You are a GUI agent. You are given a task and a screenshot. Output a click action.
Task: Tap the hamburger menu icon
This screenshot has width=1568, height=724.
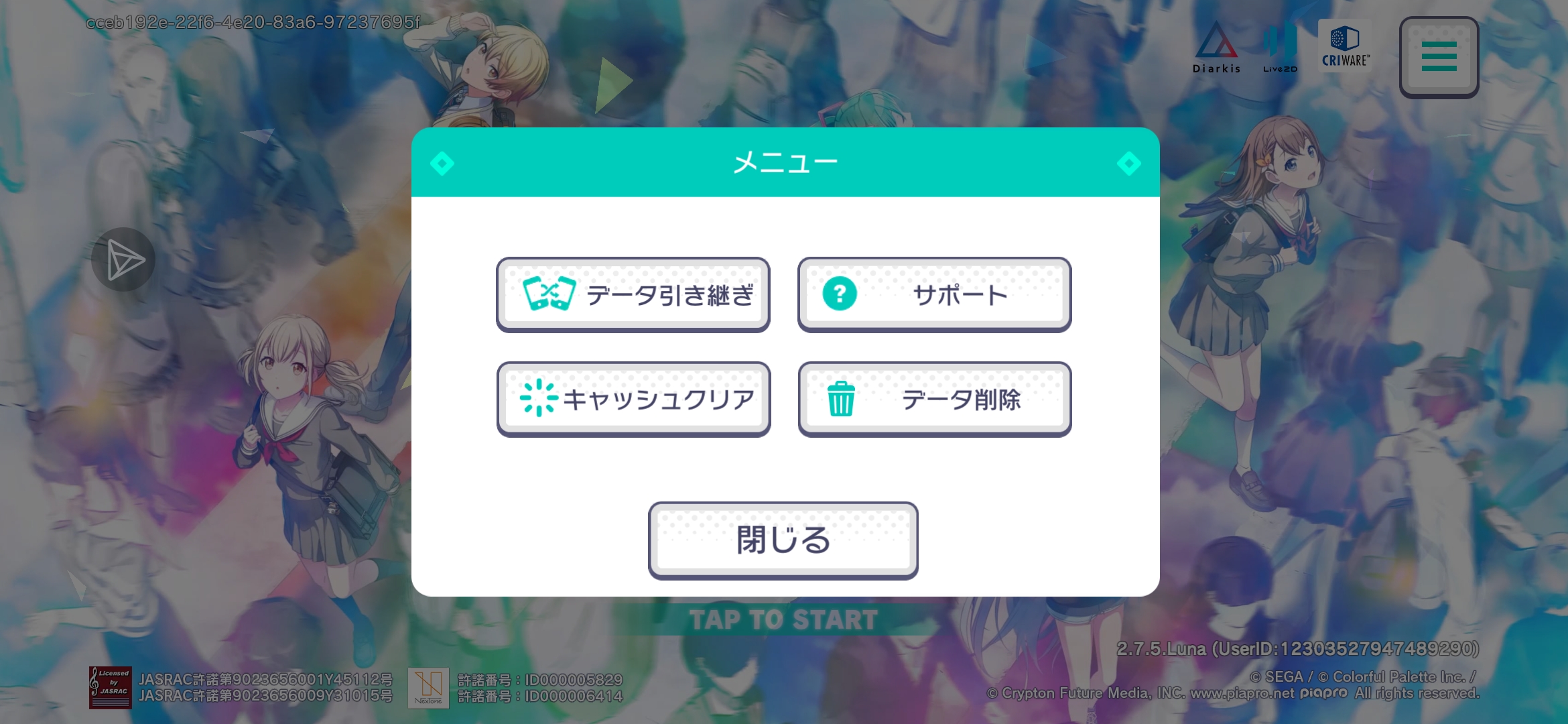point(1439,57)
